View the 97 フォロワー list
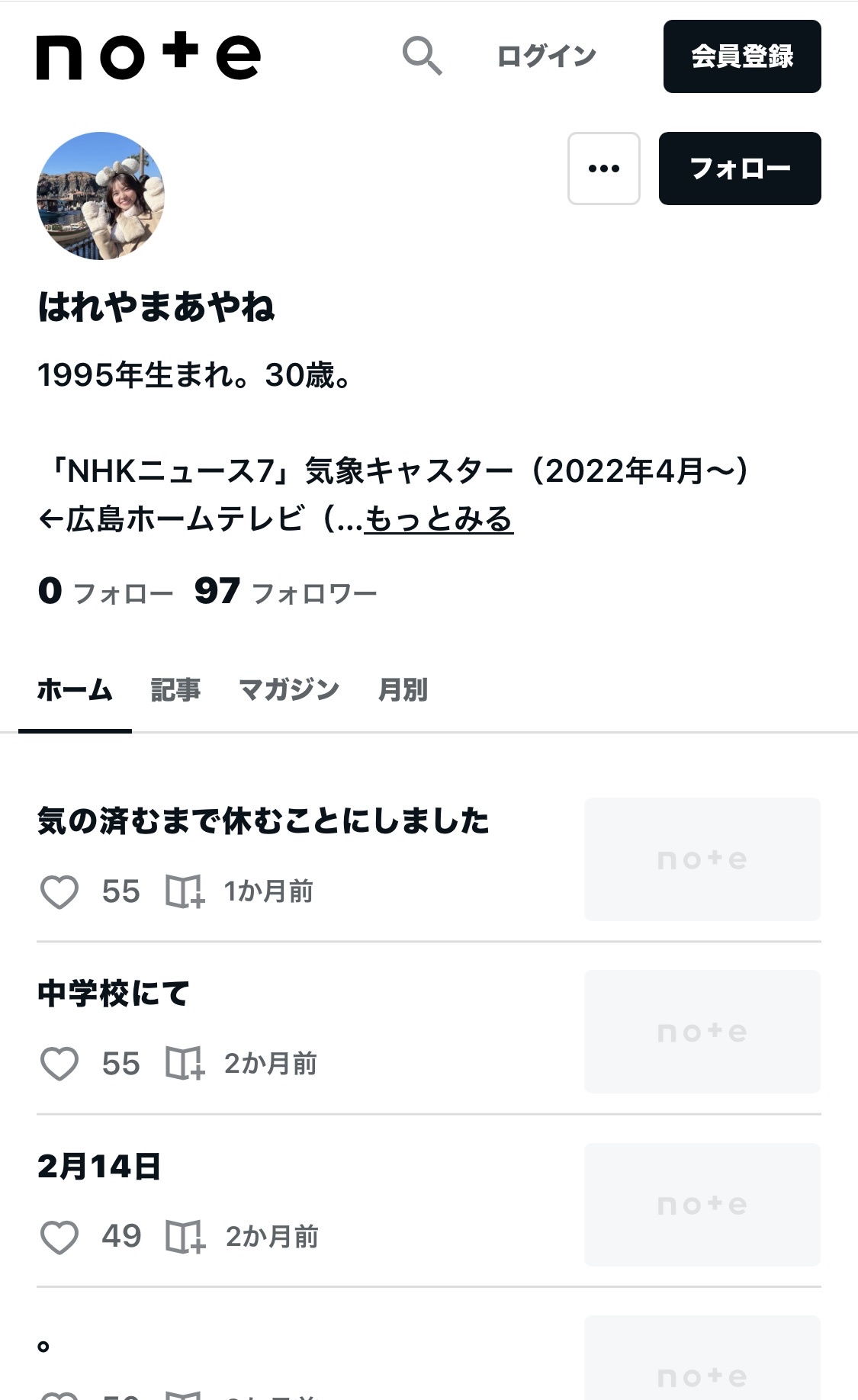The image size is (858, 1400). click(x=286, y=592)
